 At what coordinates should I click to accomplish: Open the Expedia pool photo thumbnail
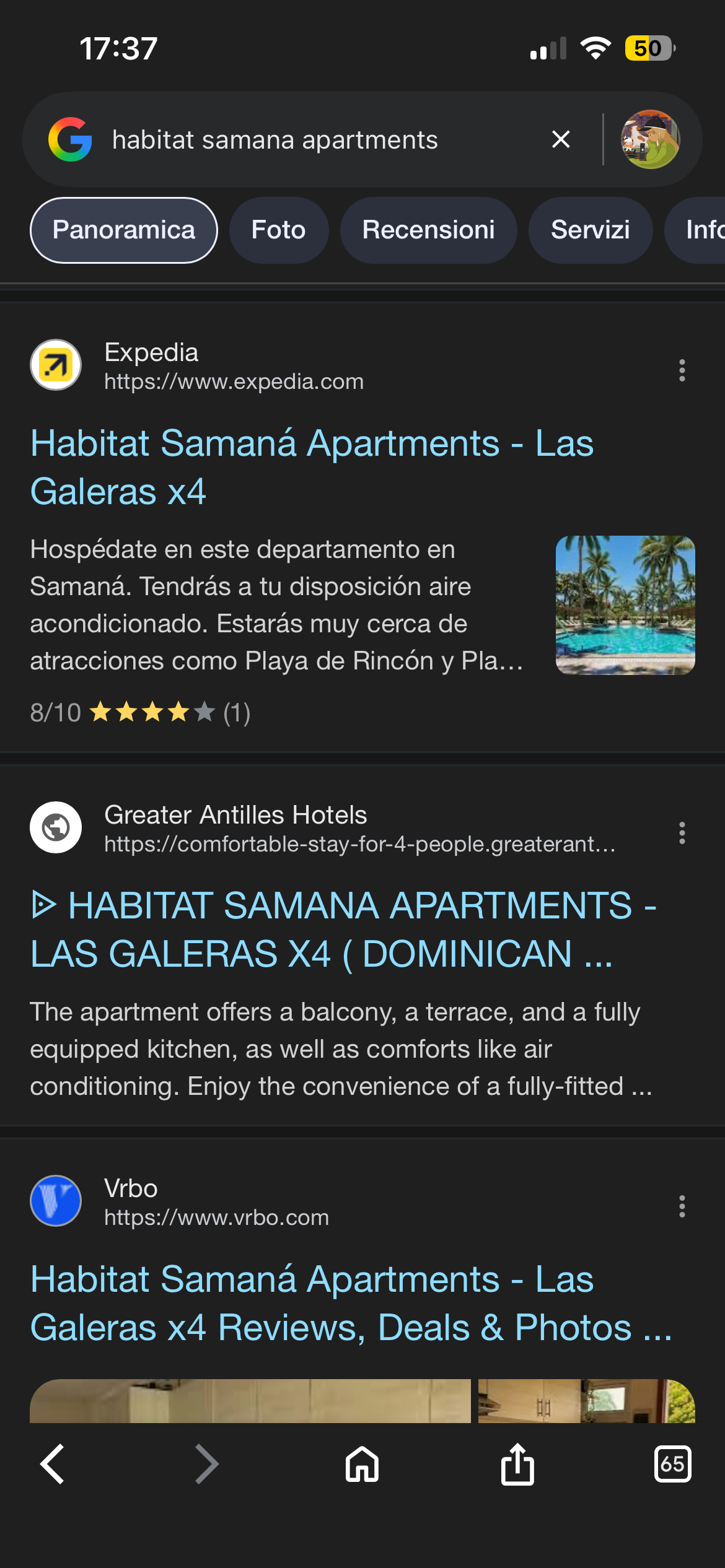tap(625, 605)
